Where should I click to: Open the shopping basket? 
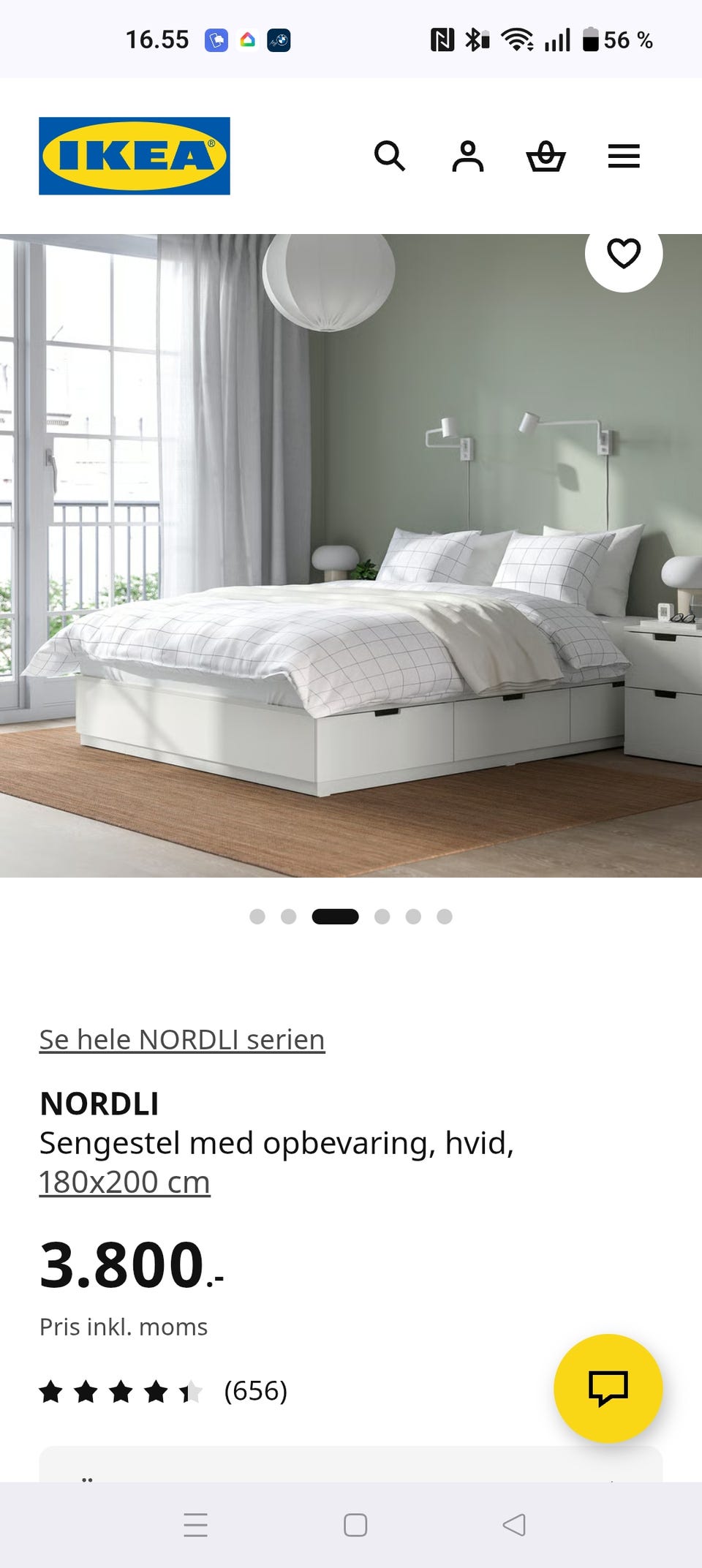tap(547, 156)
